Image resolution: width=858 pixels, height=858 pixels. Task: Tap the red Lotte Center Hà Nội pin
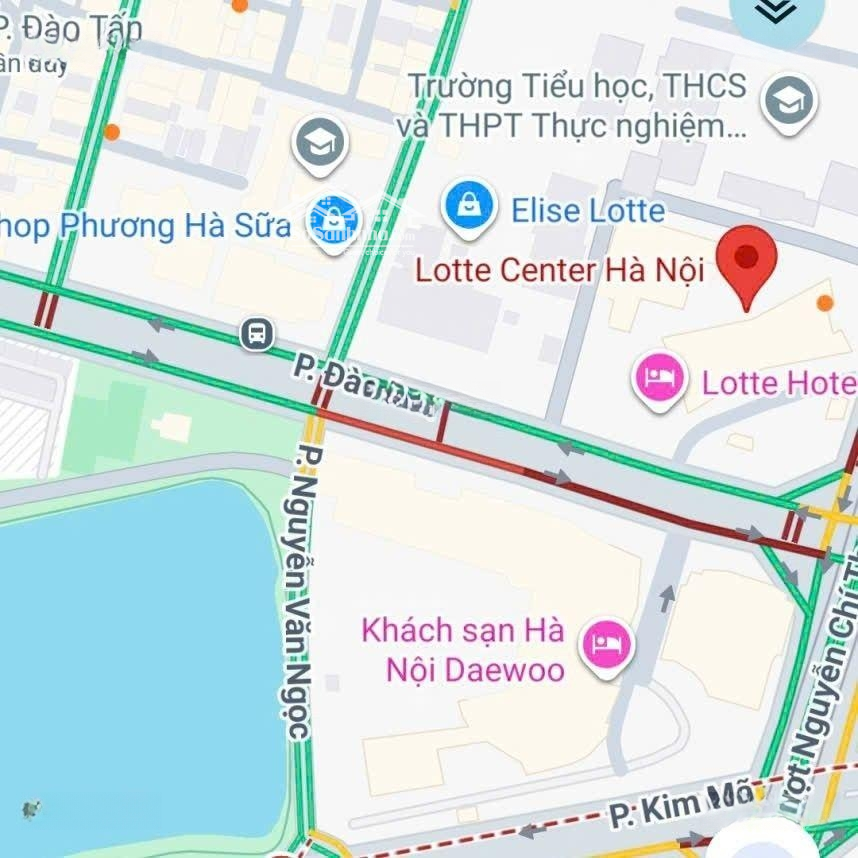pyautogui.click(x=746, y=260)
